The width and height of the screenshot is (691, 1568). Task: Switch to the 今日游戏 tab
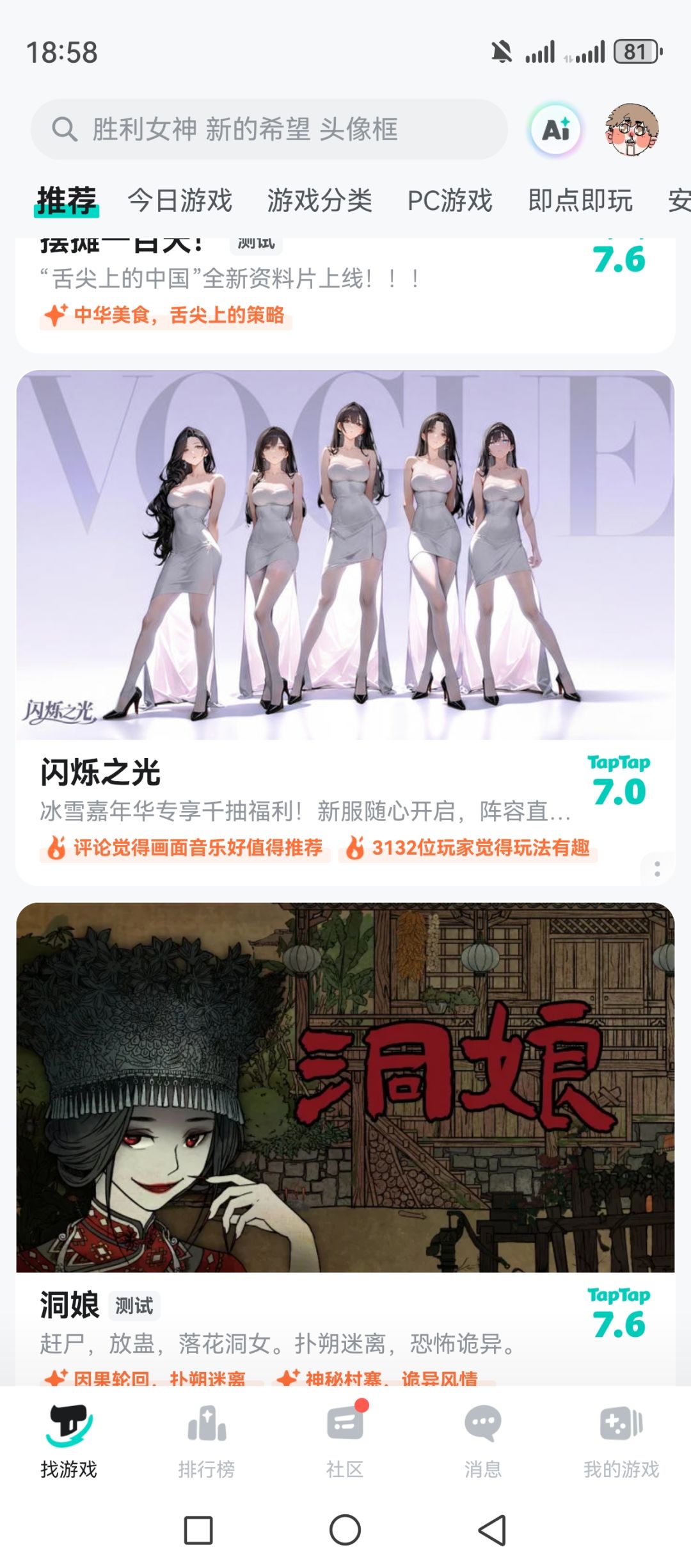(x=180, y=200)
